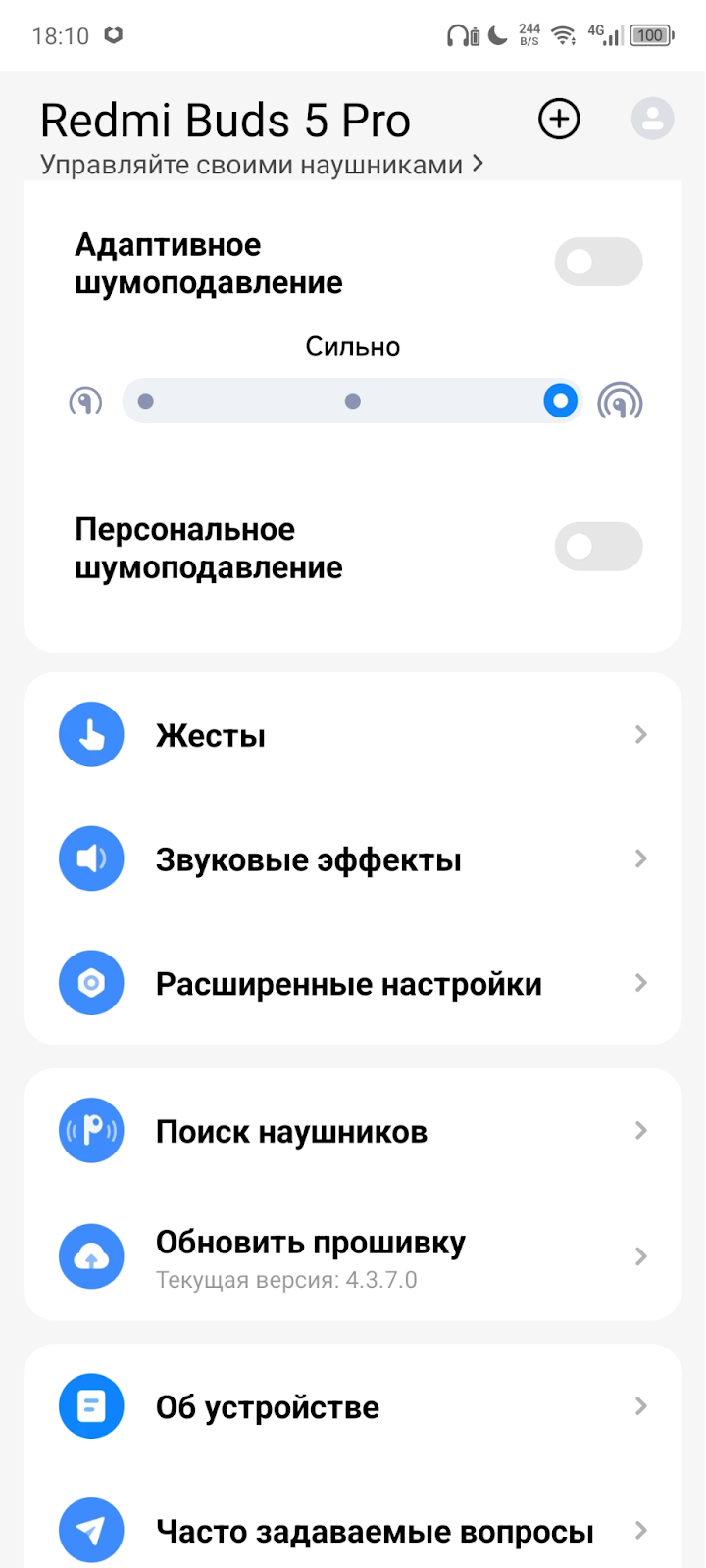This screenshot has width=706, height=1568.
Task: Open «Жесты» settings
Action: click(x=353, y=735)
